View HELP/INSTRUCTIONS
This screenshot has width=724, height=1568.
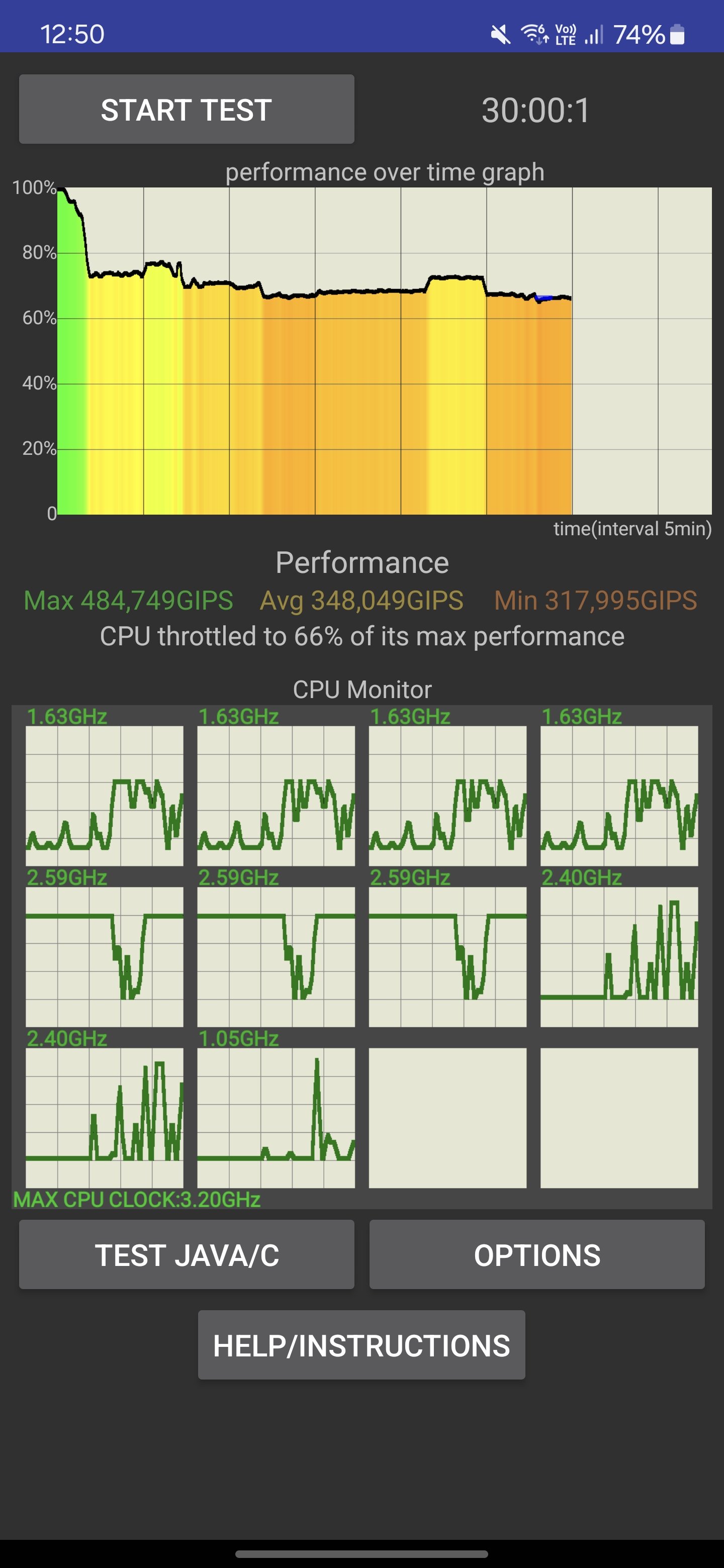(361, 1345)
